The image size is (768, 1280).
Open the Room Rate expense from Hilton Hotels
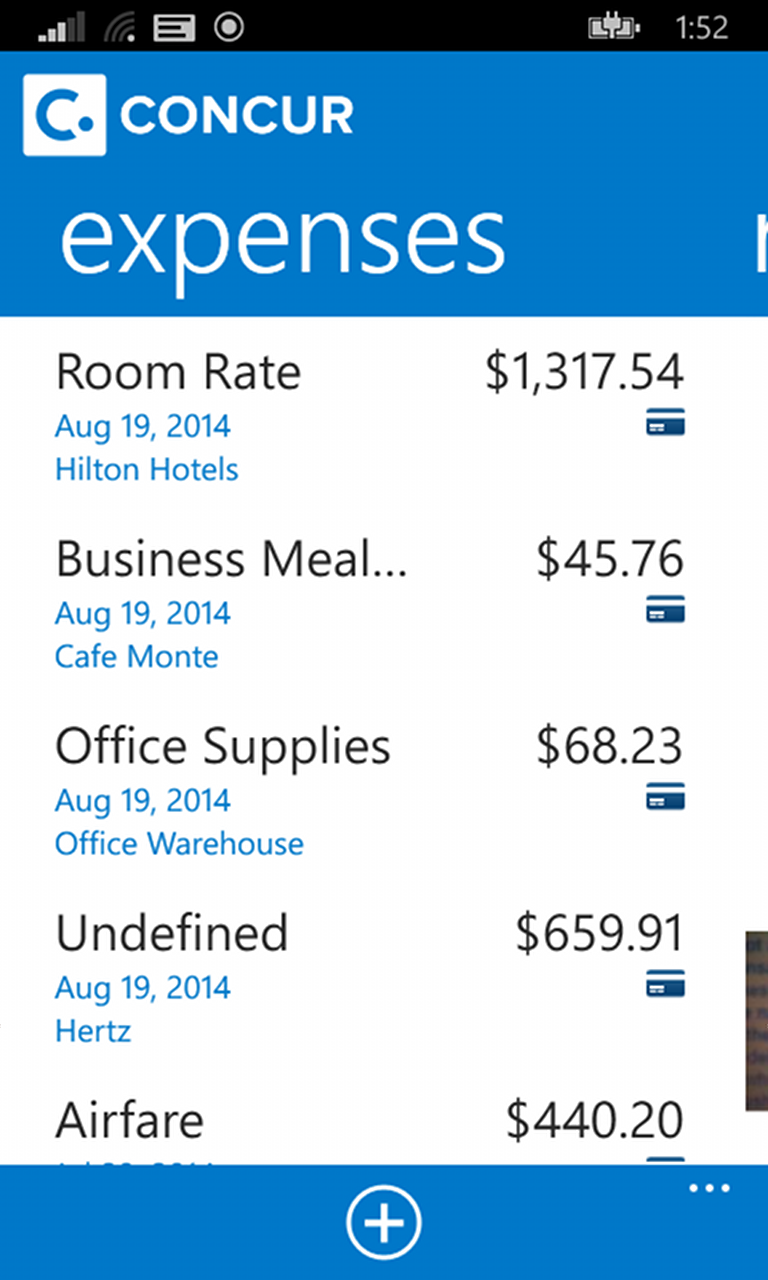pyautogui.click(x=368, y=414)
